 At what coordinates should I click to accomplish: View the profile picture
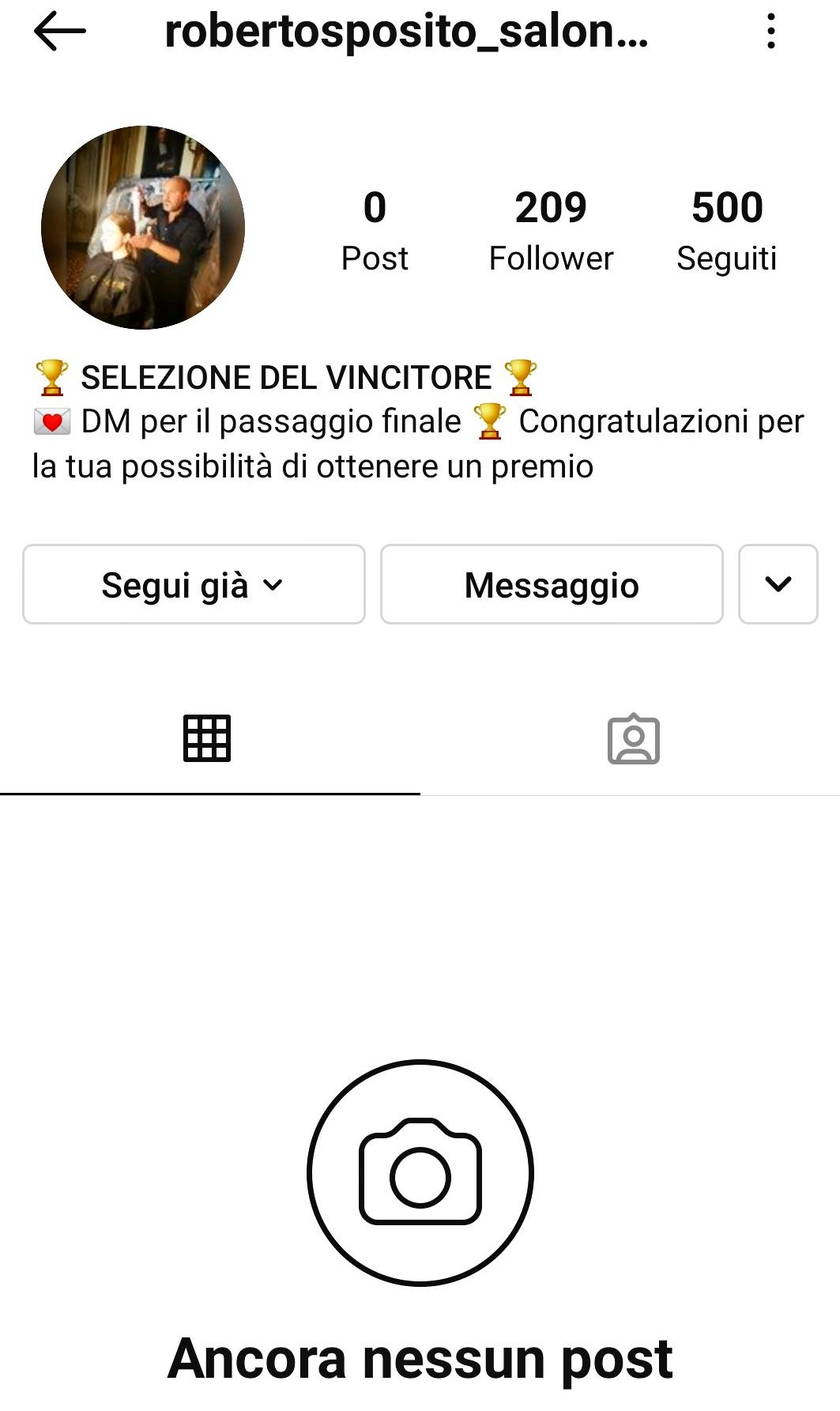[x=143, y=228]
